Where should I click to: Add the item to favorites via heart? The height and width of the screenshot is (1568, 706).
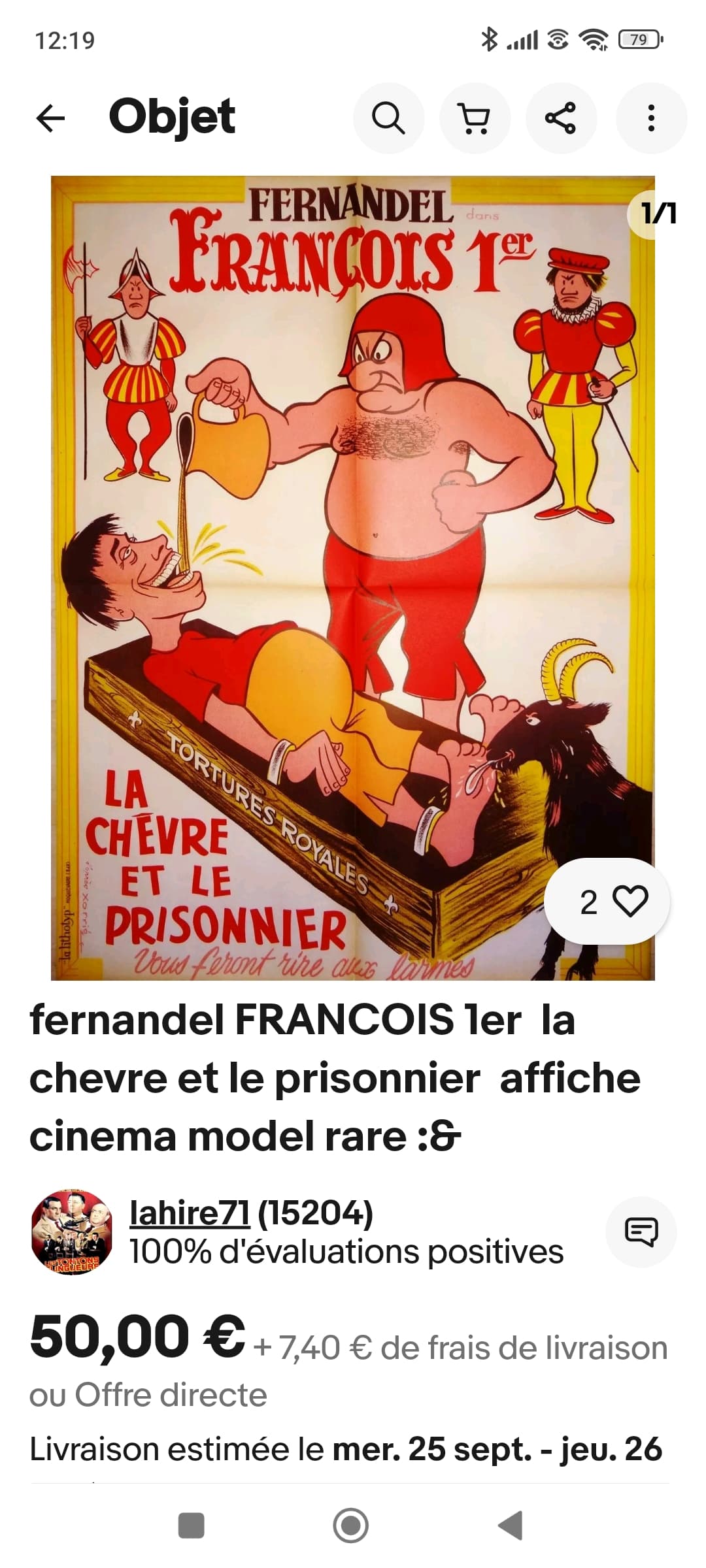point(608,902)
